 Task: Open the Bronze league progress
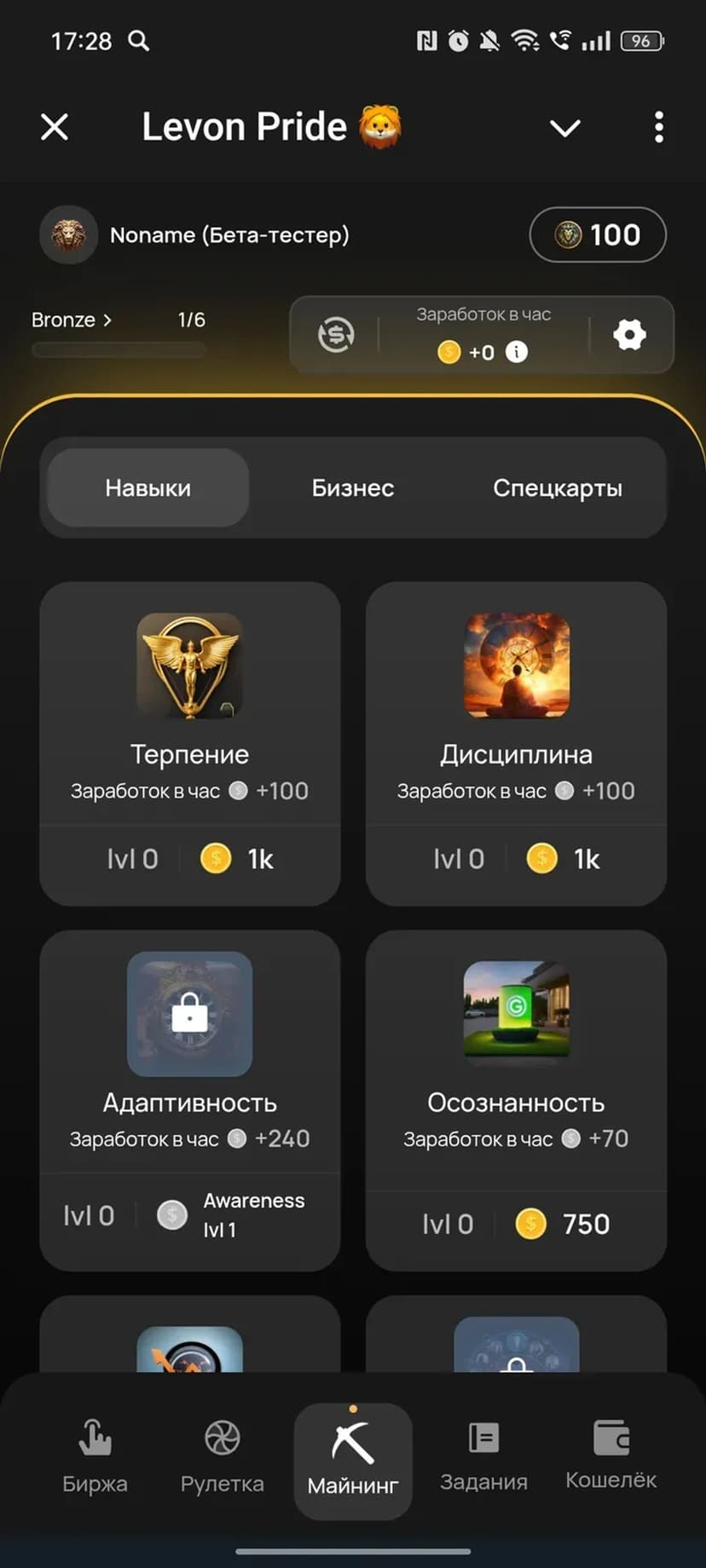(x=72, y=320)
